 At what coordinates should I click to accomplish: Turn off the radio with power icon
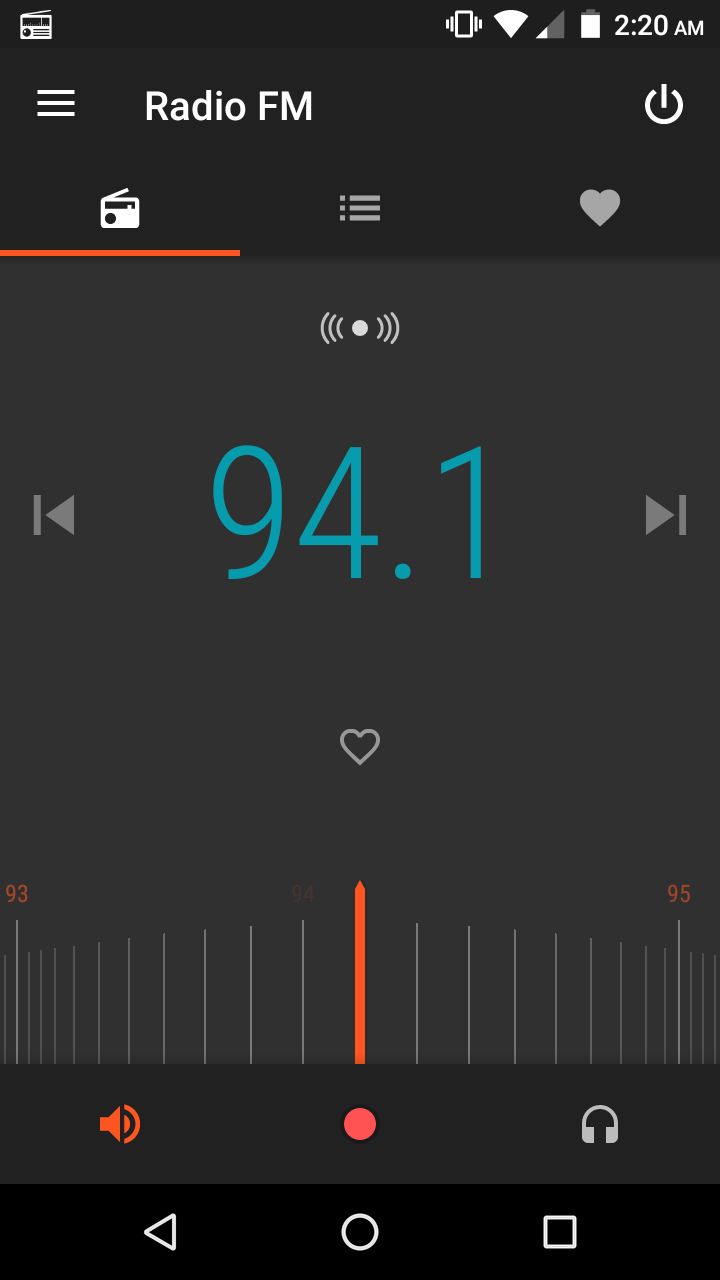pyautogui.click(x=663, y=105)
